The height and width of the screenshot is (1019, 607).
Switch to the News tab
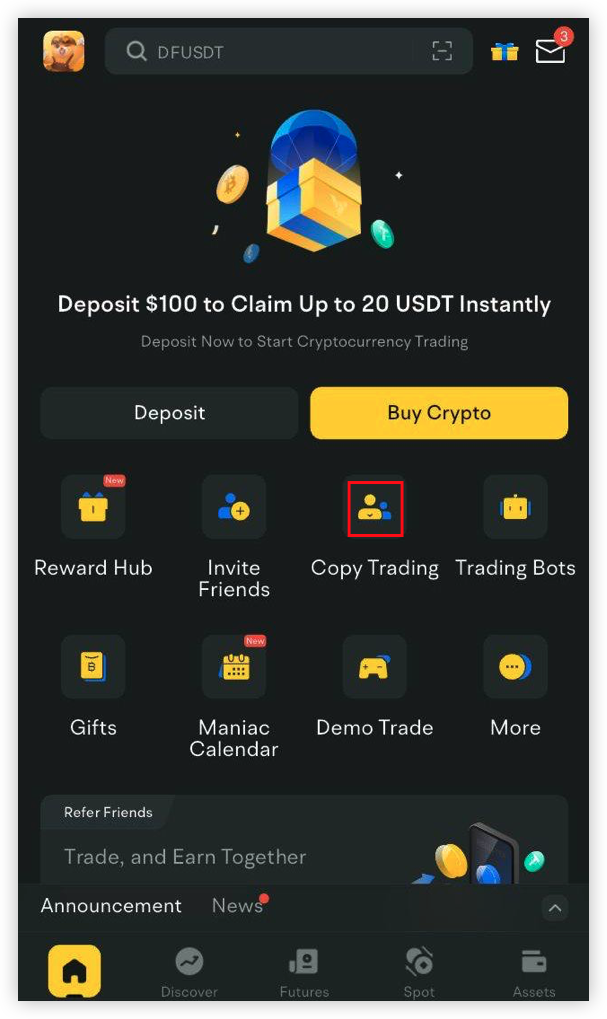237,905
